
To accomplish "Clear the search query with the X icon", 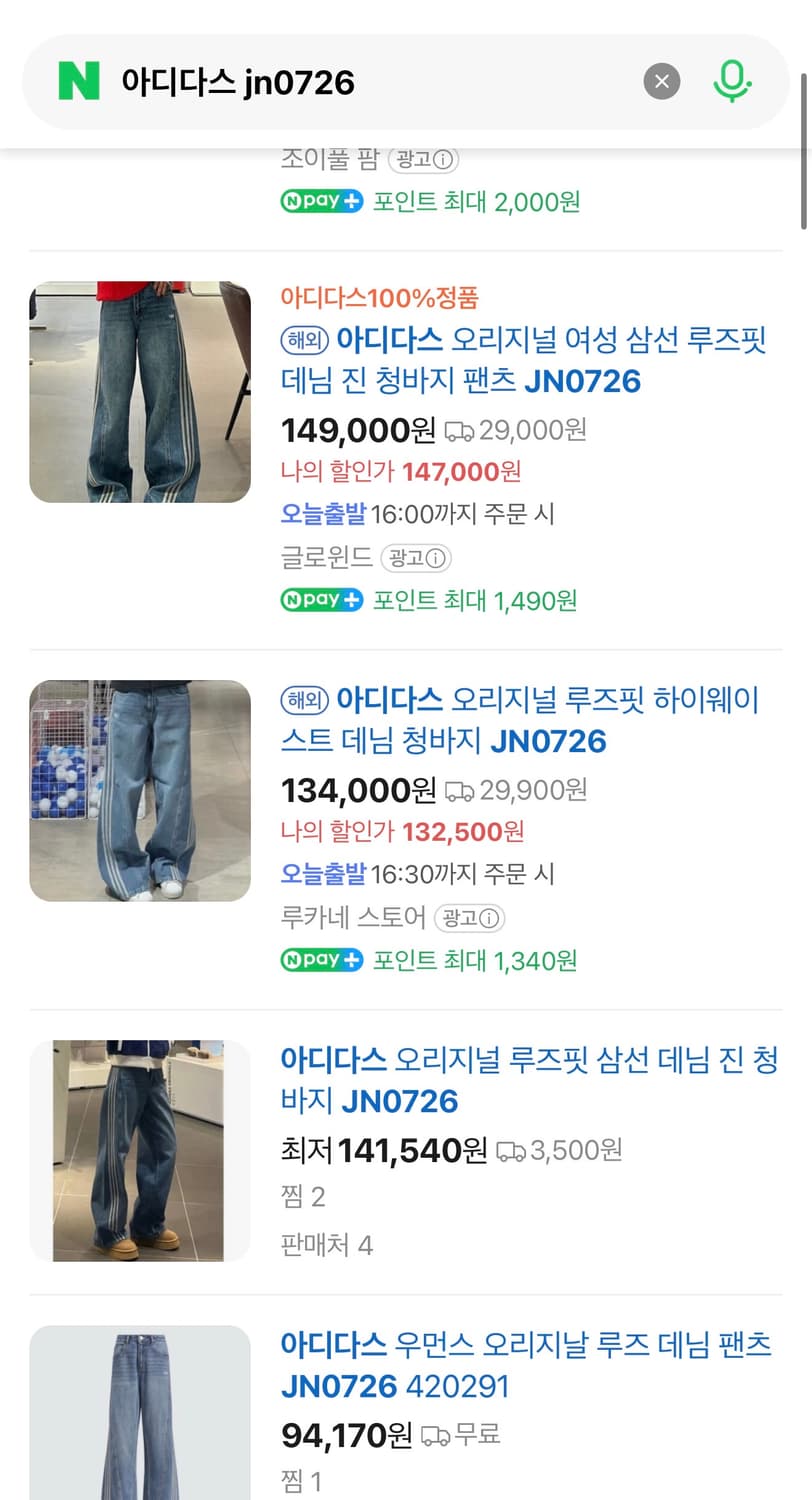I will click(x=661, y=82).
